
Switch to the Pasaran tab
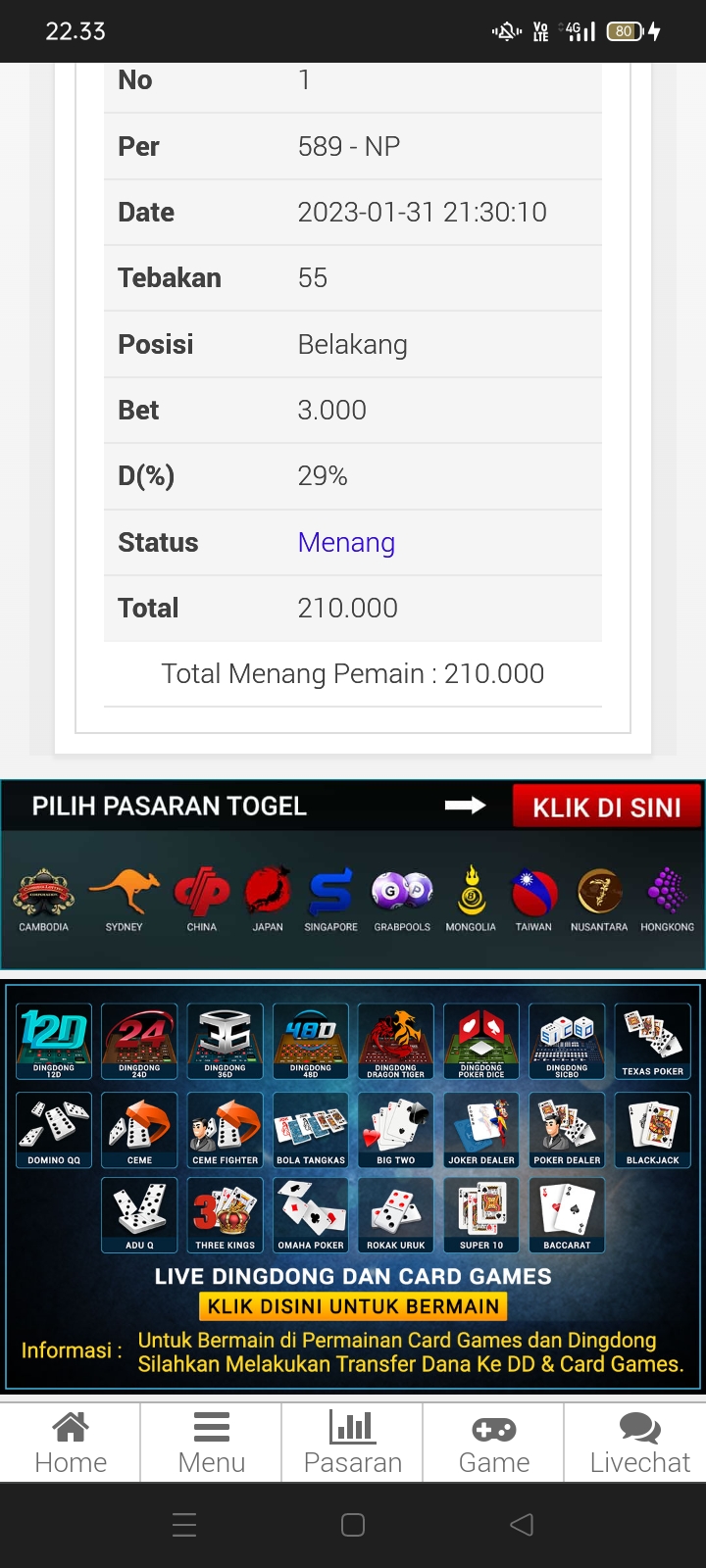353,1443
